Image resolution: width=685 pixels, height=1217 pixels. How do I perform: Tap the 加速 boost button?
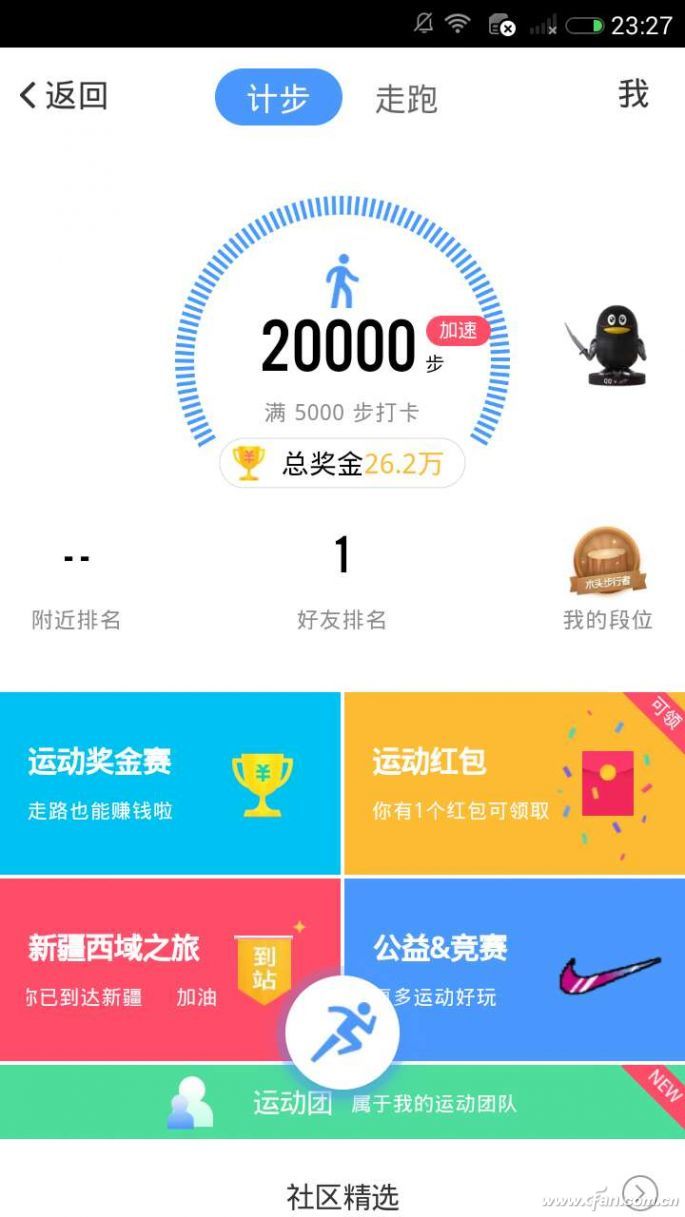(458, 331)
